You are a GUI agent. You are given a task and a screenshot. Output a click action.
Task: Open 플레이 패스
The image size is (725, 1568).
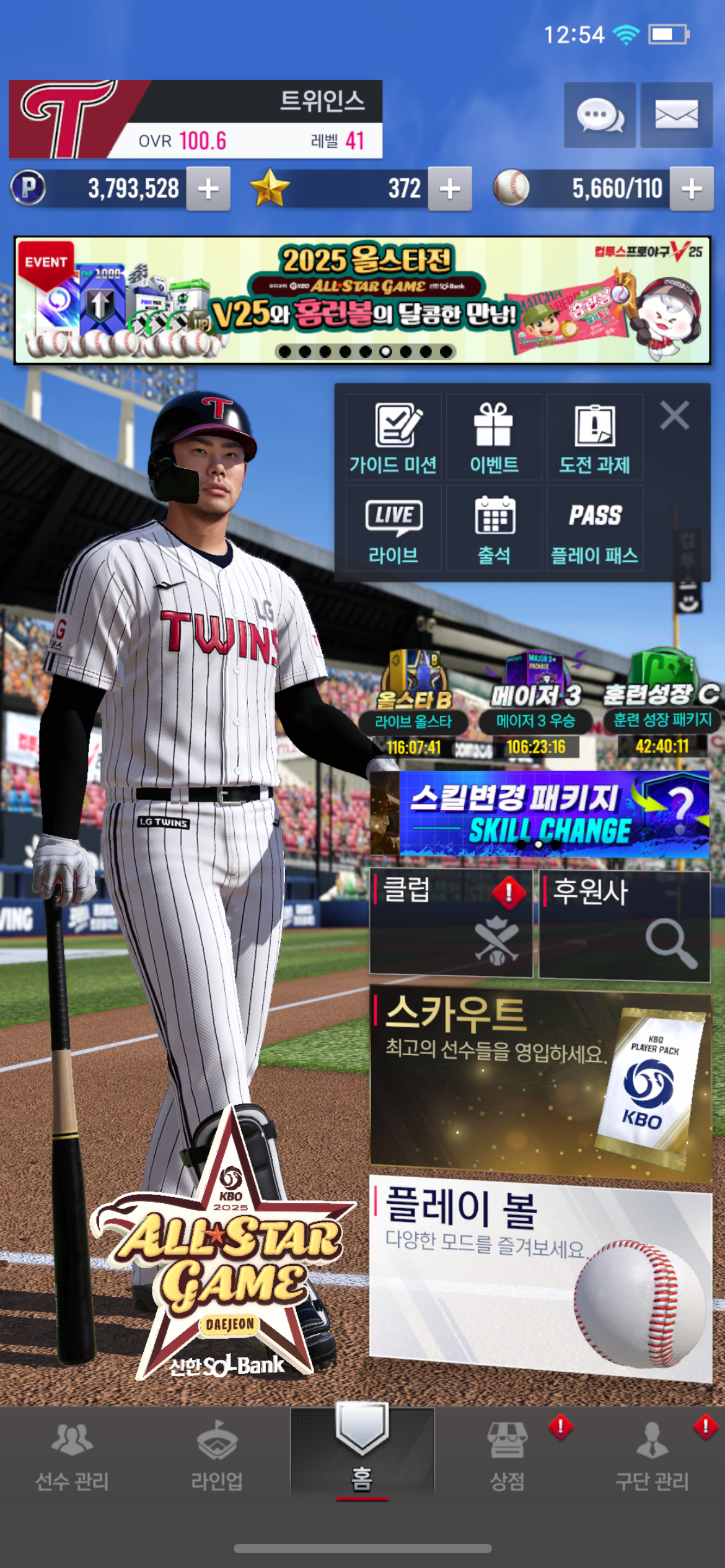pos(594,528)
